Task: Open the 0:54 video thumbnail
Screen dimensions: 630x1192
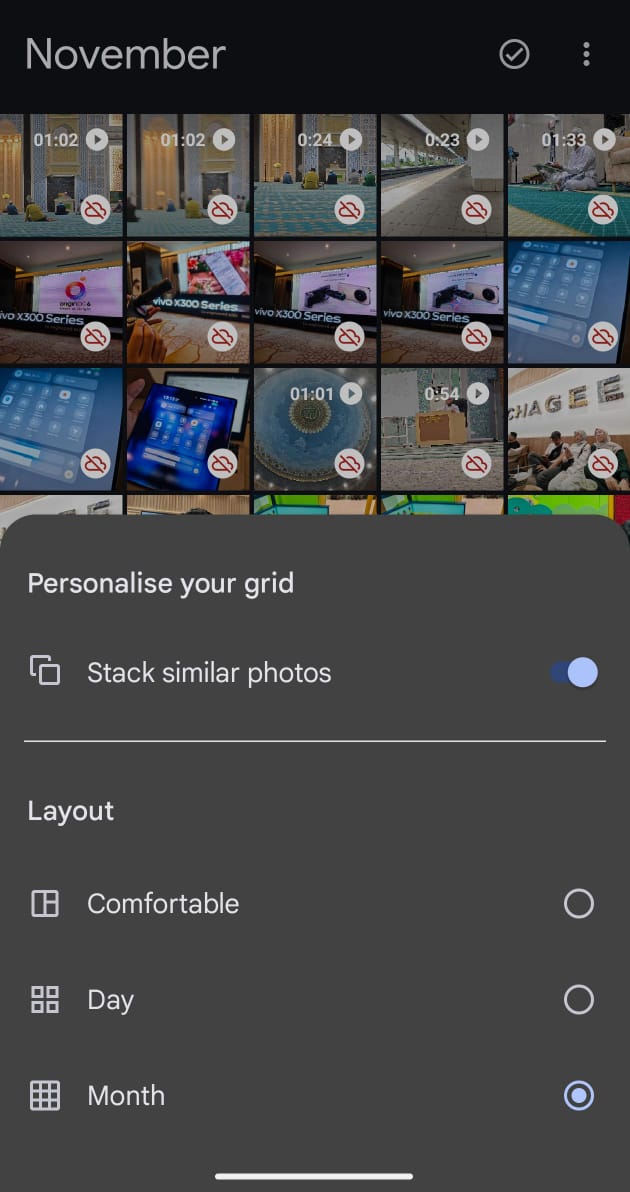Action: [441, 429]
